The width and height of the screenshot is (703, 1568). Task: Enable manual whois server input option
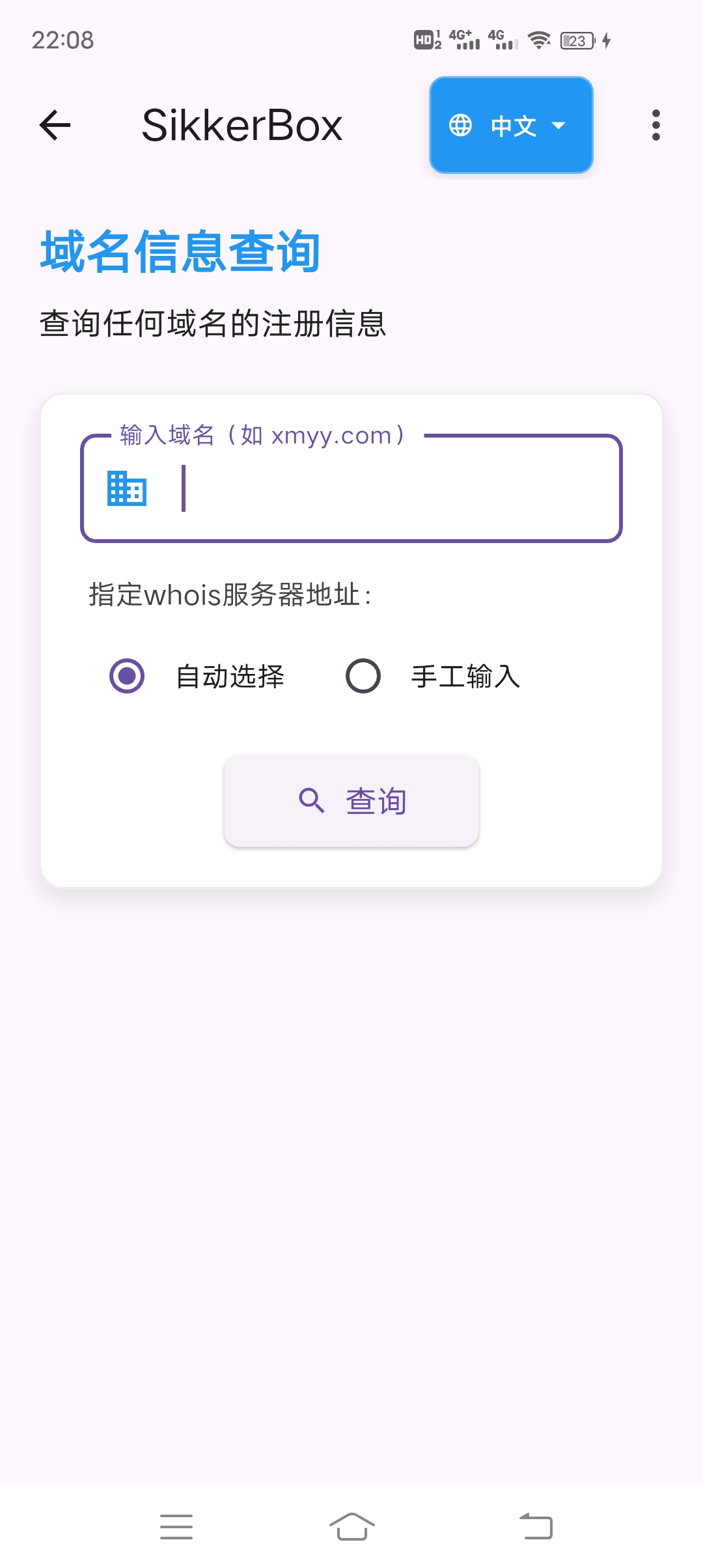tap(363, 677)
